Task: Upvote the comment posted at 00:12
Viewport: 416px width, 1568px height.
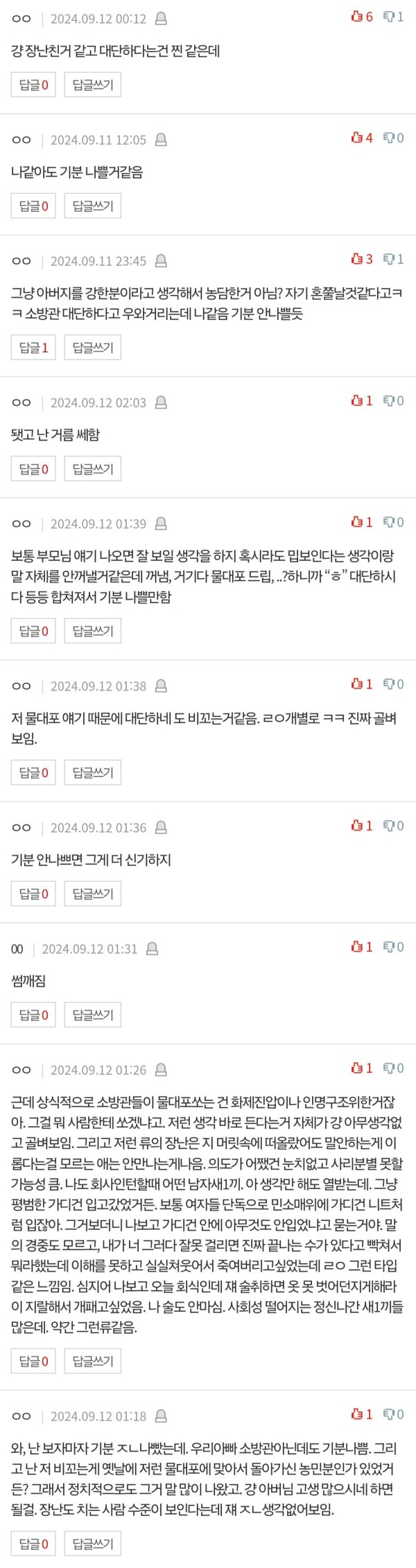Action: pyautogui.click(x=361, y=17)
